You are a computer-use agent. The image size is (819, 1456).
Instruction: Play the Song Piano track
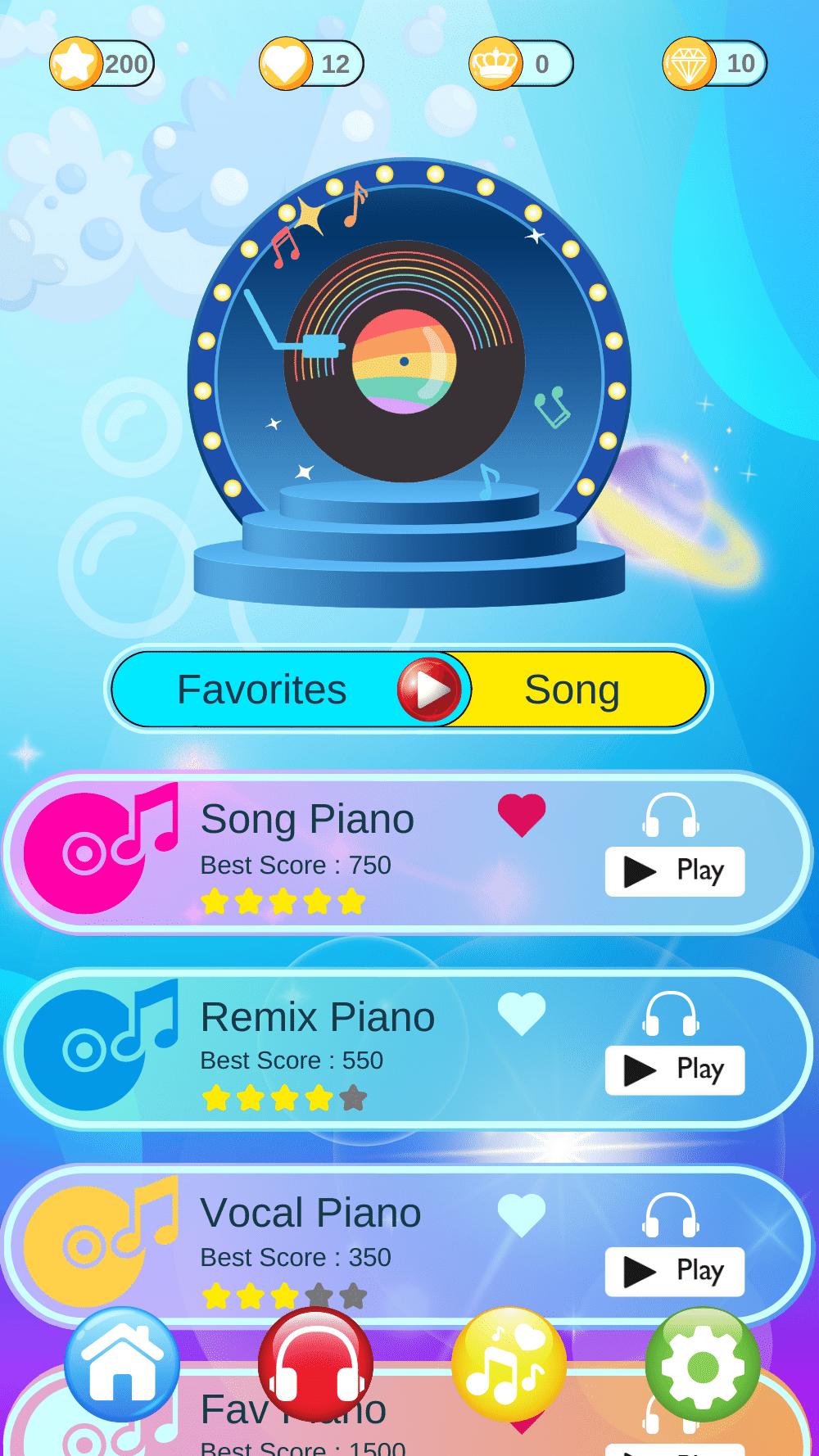click(x=674, y=871)
